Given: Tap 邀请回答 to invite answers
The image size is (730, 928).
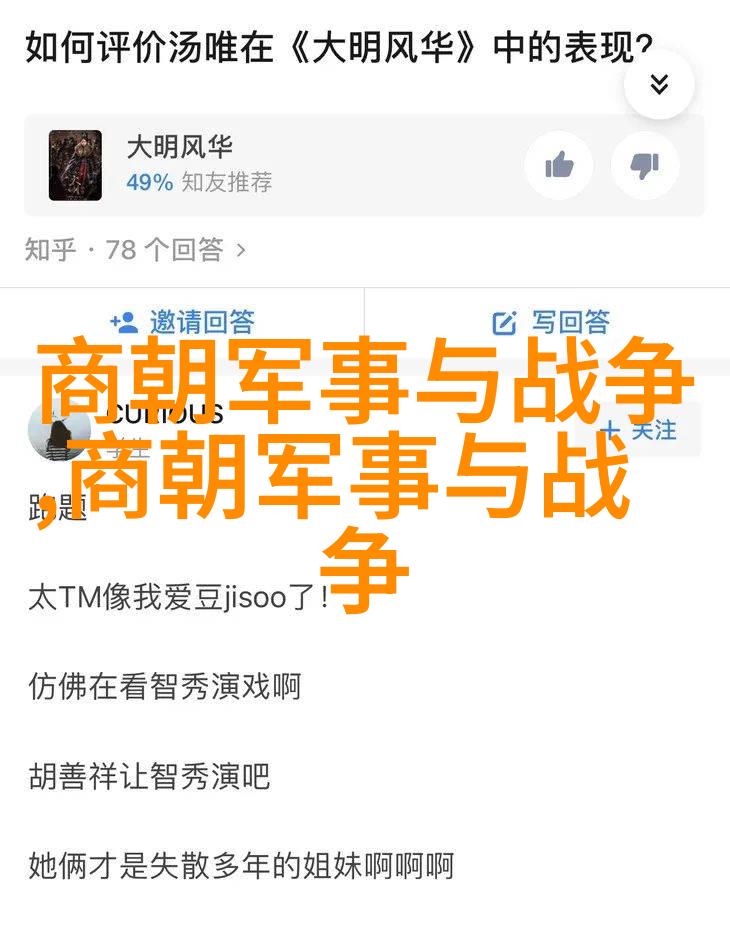Looking at the screenshot, I should point(183,322).
